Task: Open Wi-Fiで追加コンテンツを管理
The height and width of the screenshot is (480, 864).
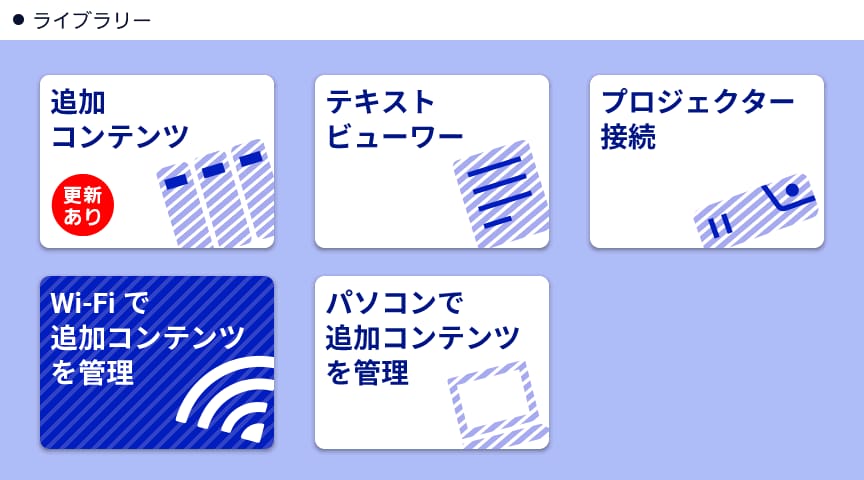Action: (x=157, y=362)
